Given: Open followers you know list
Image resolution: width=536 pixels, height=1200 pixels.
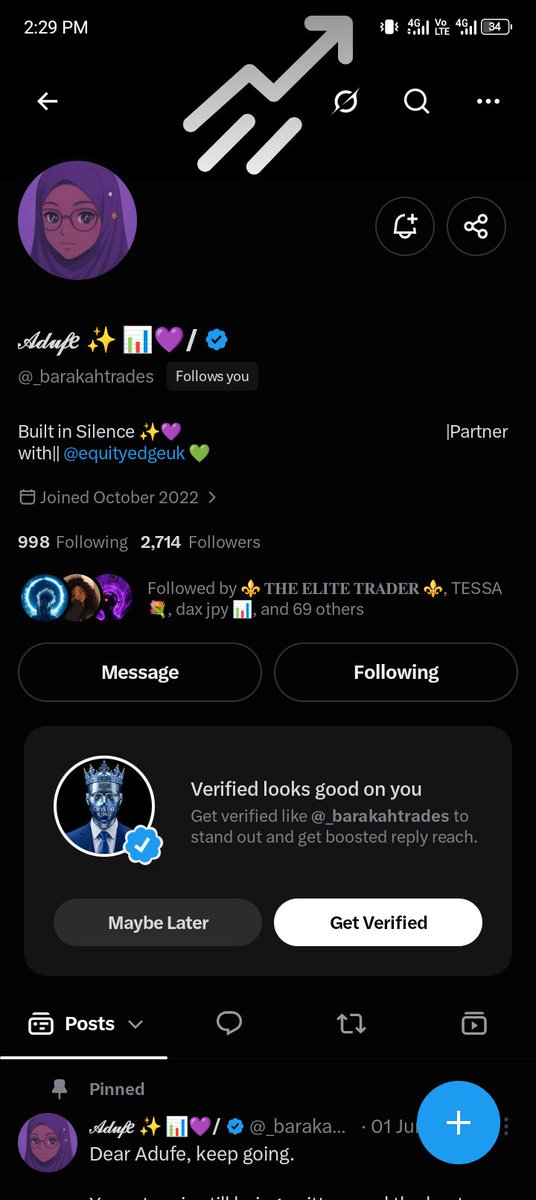Looking at the screenshot, I should click(x=262, y=598).
